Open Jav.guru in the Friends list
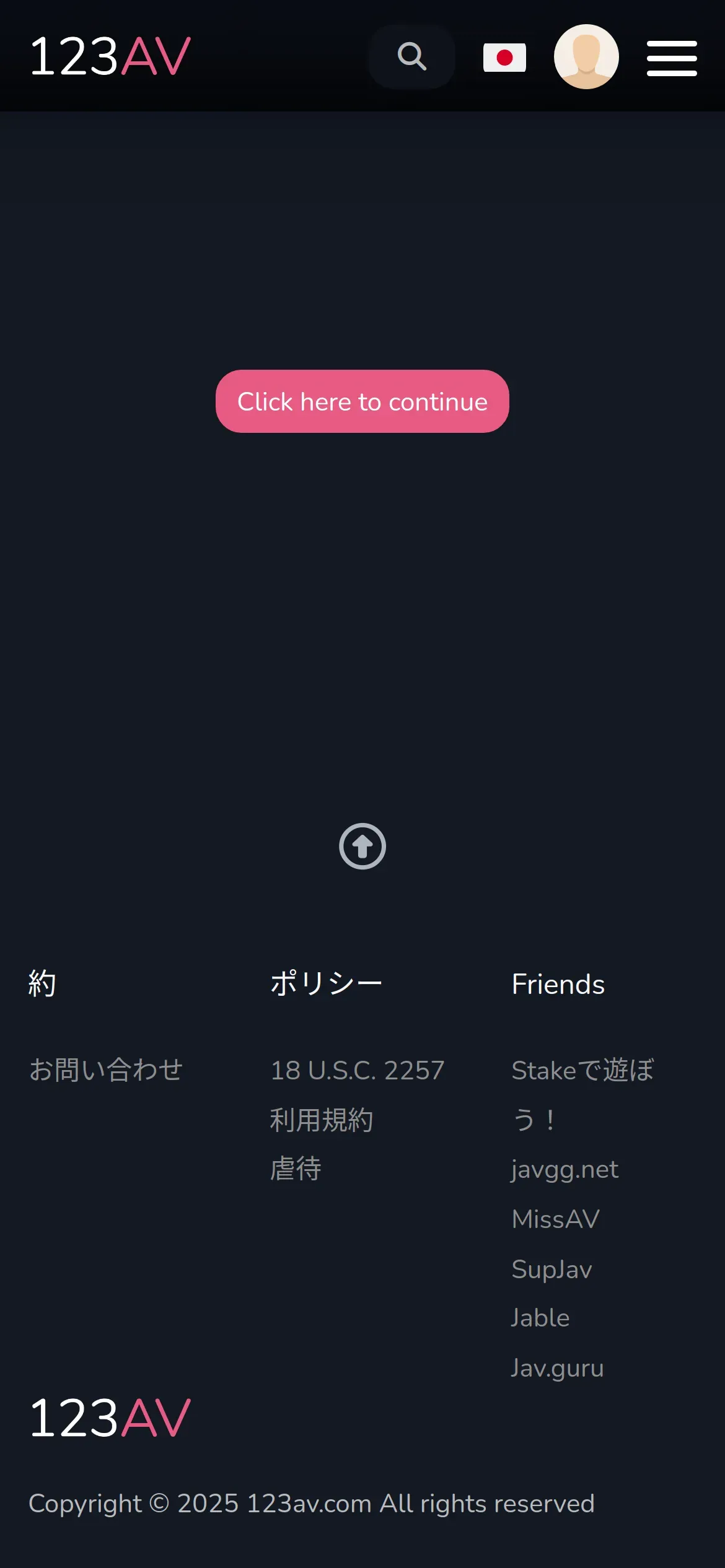 pos(557,1367)
